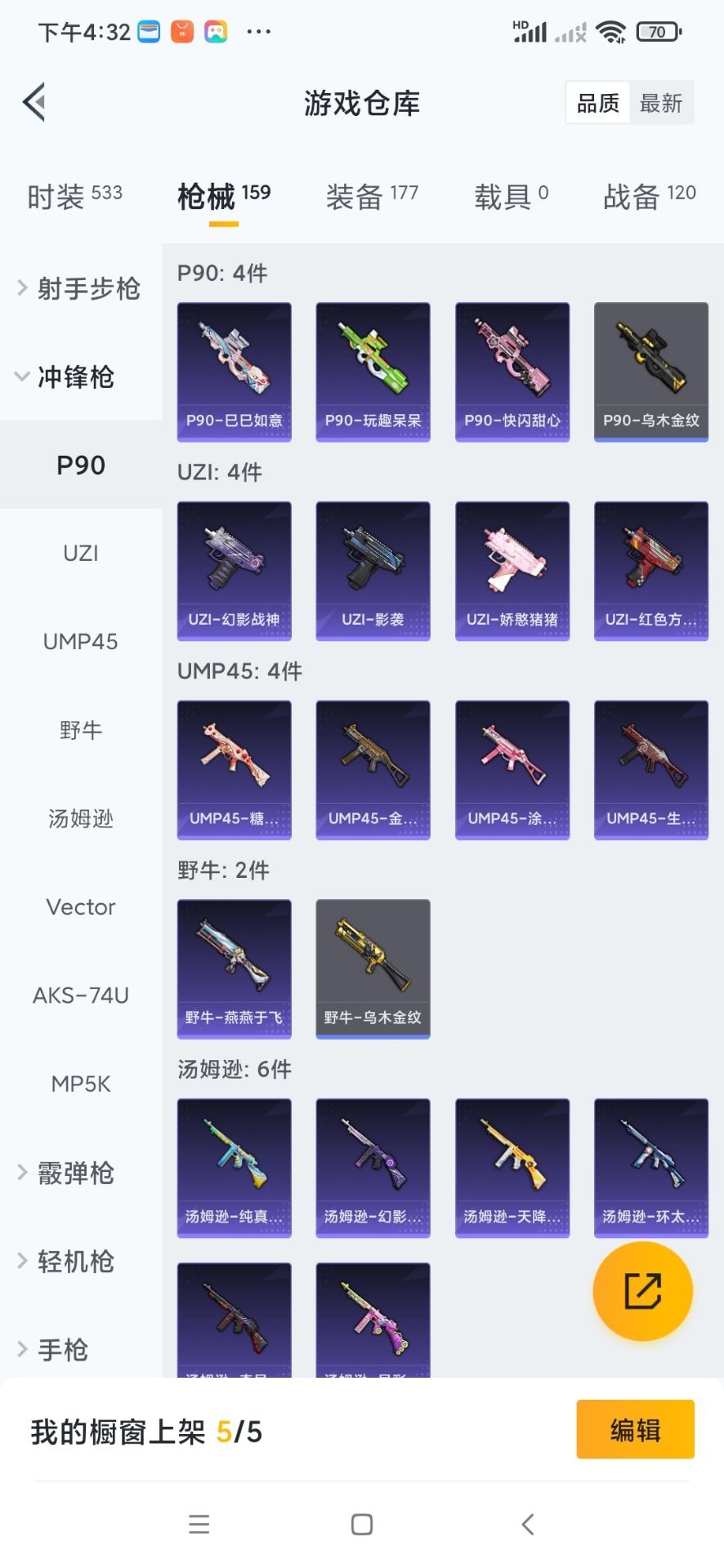This screenshot has width=724, height=1568.
Task: Tap the system home button
Action: pos(362,1524)
